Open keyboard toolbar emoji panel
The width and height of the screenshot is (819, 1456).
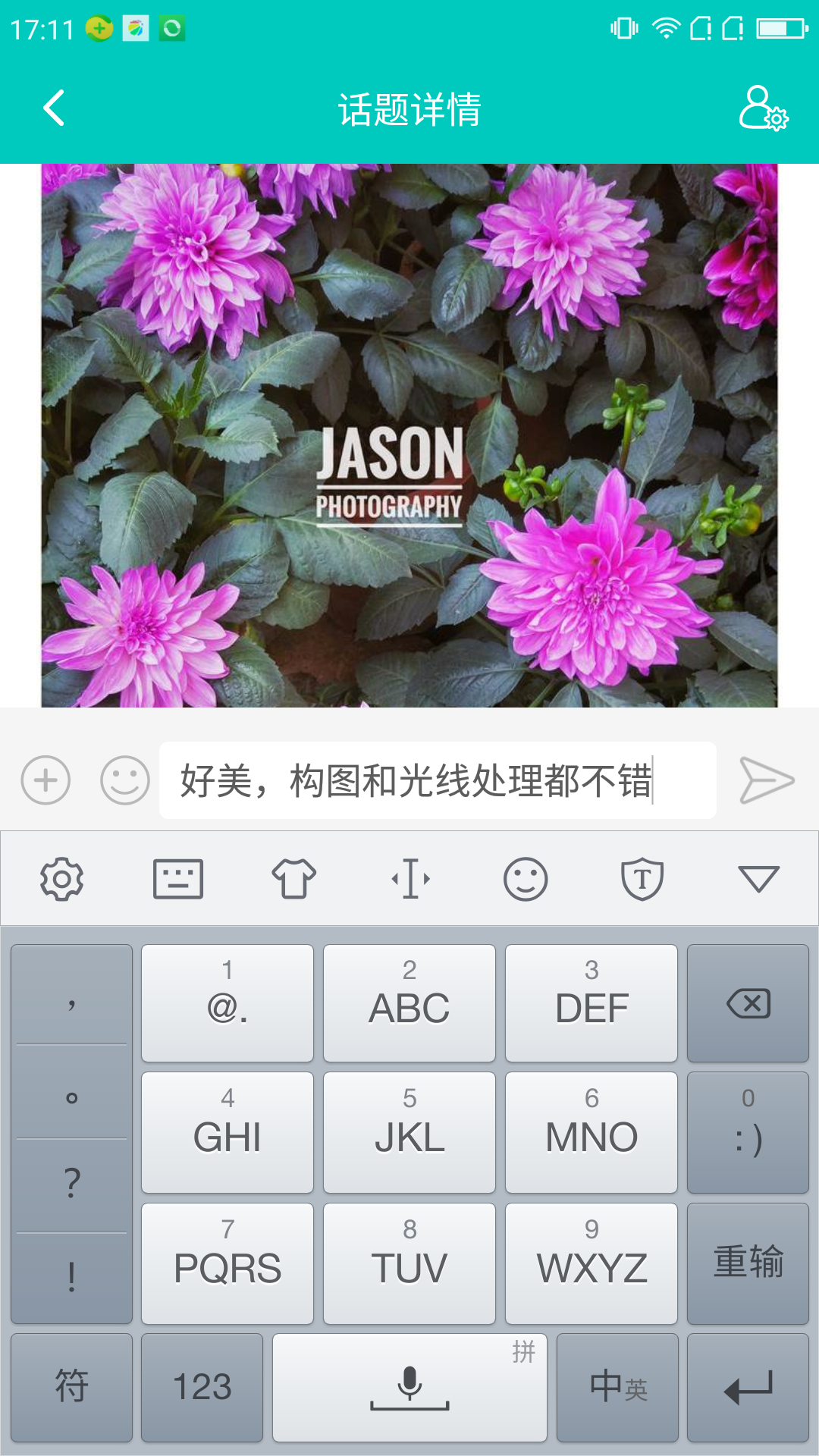(x=526, y=880)
